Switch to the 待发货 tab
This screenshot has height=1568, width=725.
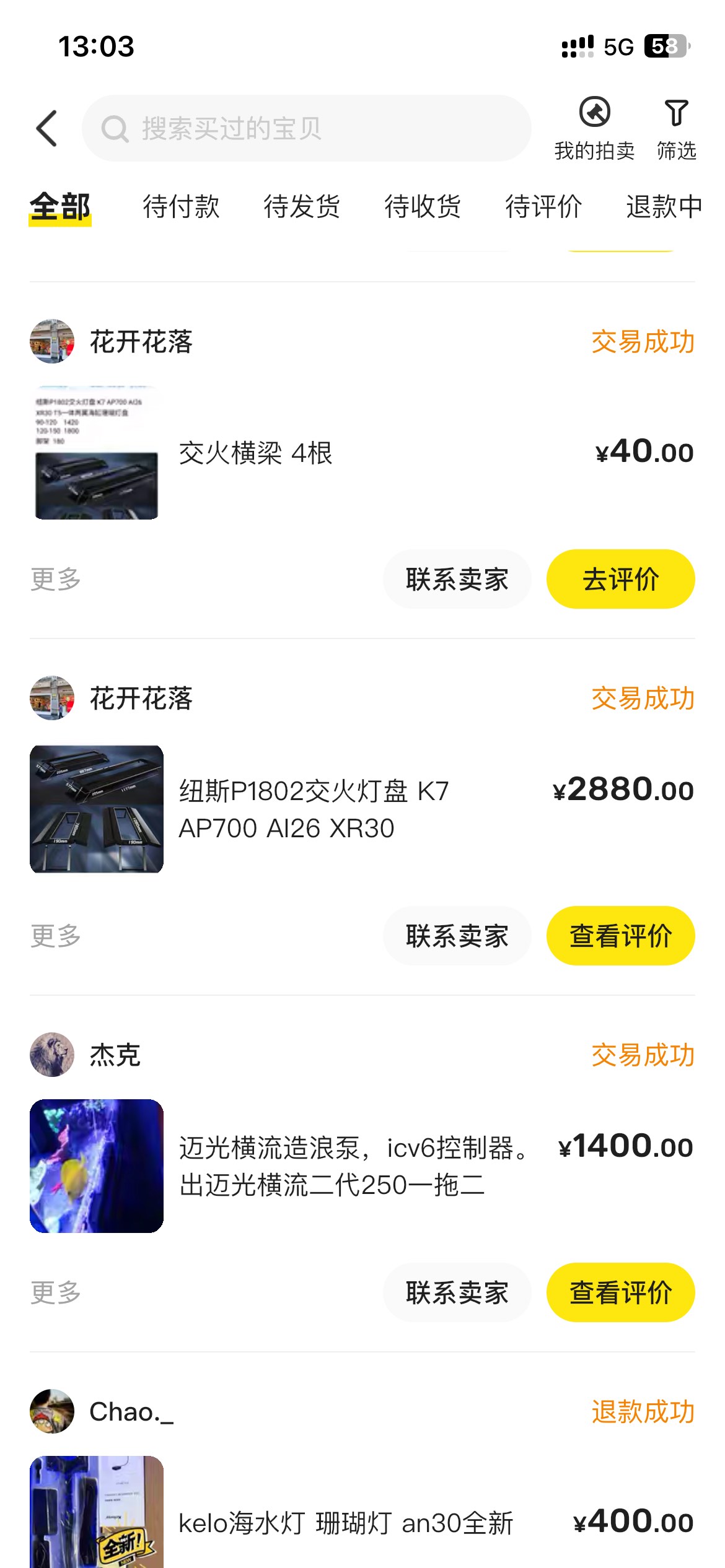click(302, 206)
